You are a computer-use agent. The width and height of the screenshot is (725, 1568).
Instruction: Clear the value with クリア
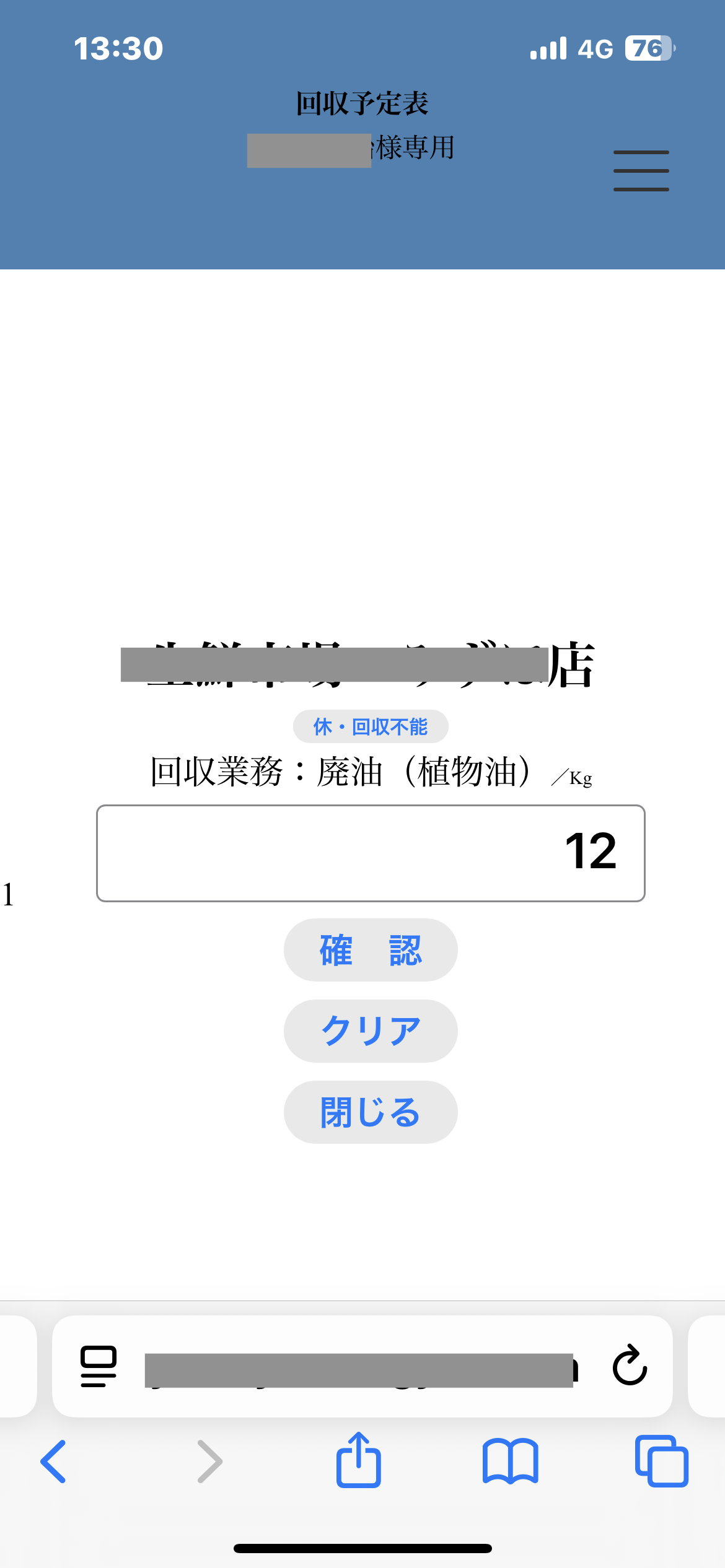(x=371, y=1031)
